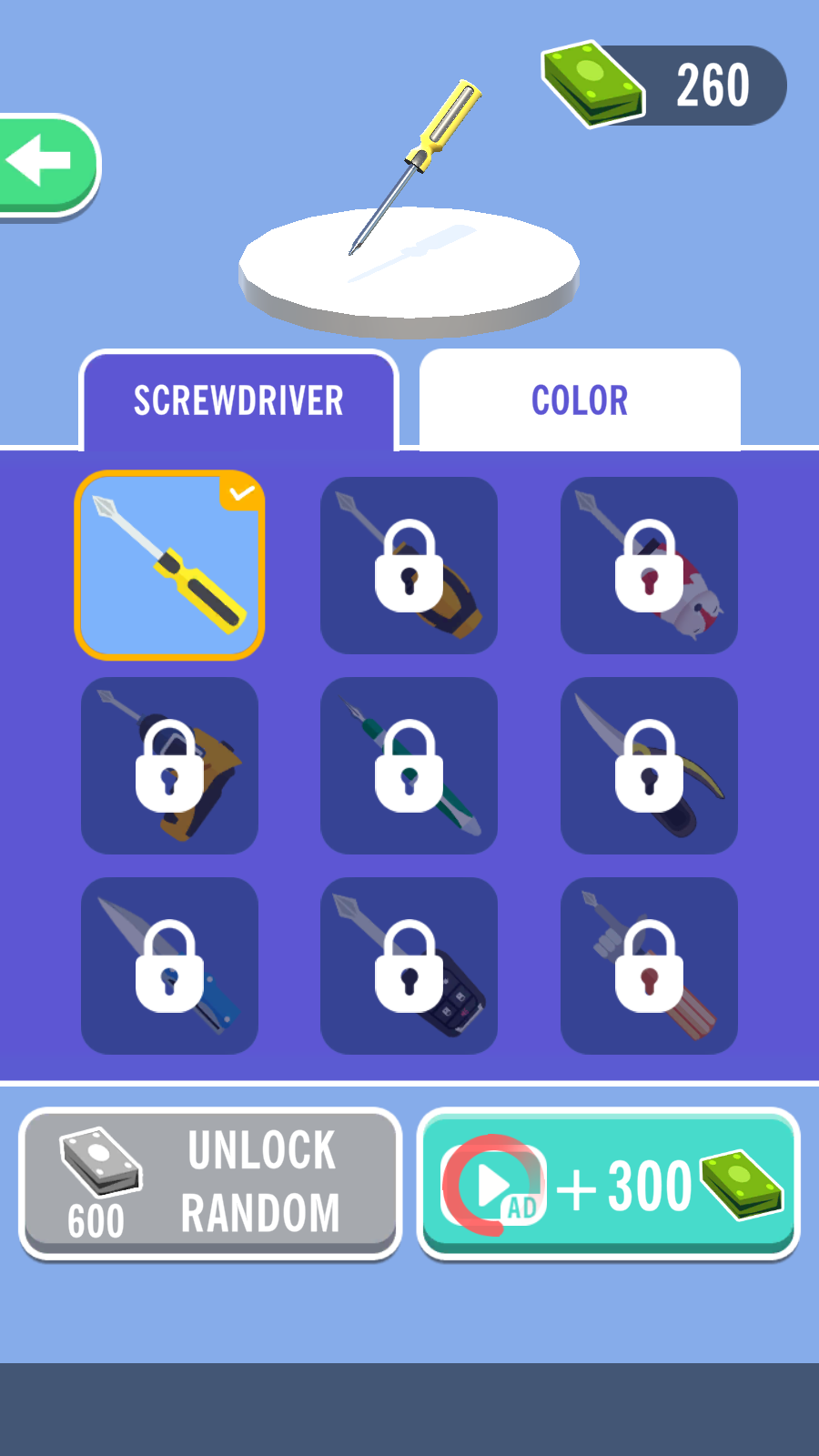
Task: Tap the locked bulldog-handle screwdriver tile
Action: click(649, 565)
